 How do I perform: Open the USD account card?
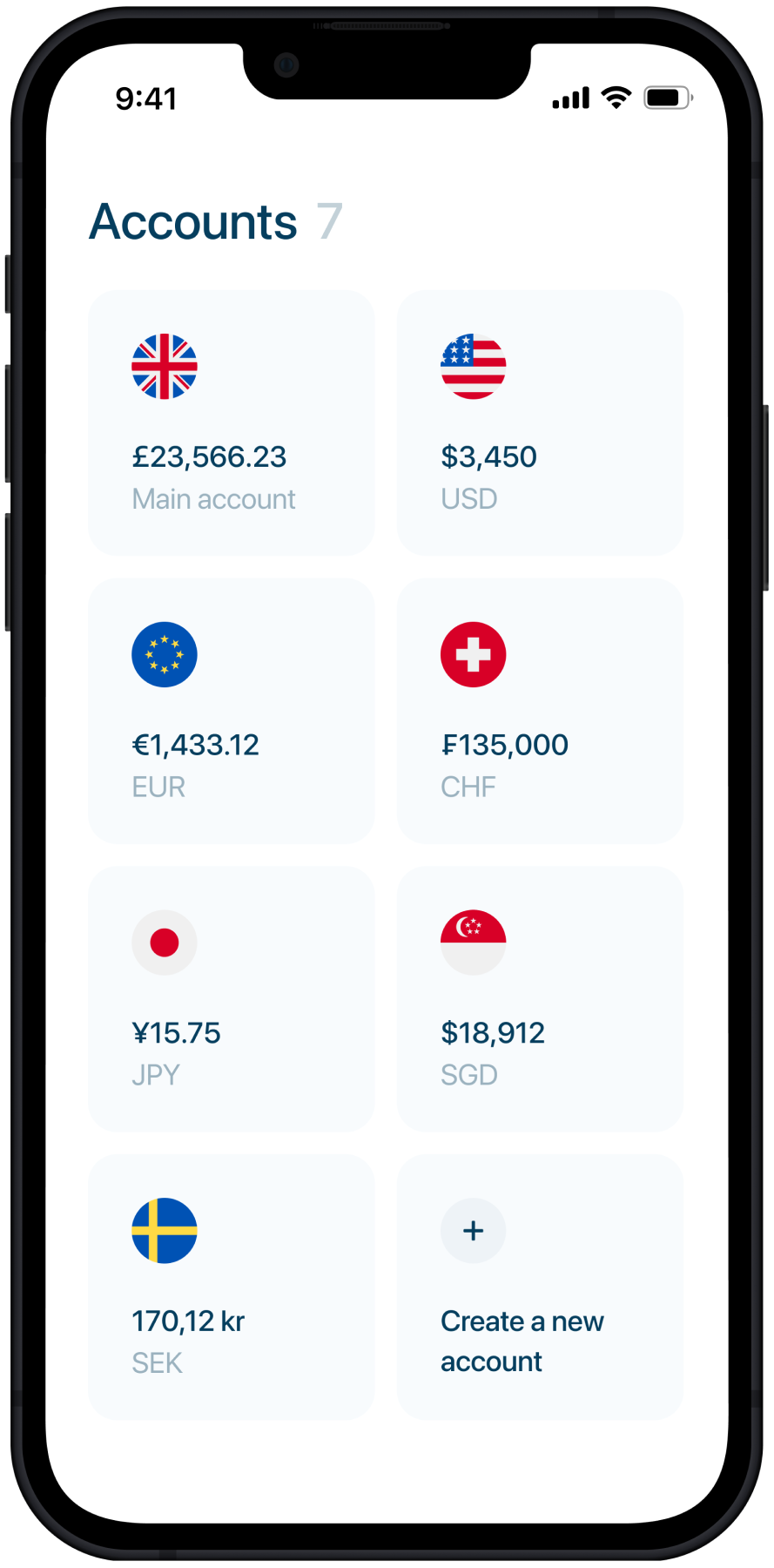[540, 423]
